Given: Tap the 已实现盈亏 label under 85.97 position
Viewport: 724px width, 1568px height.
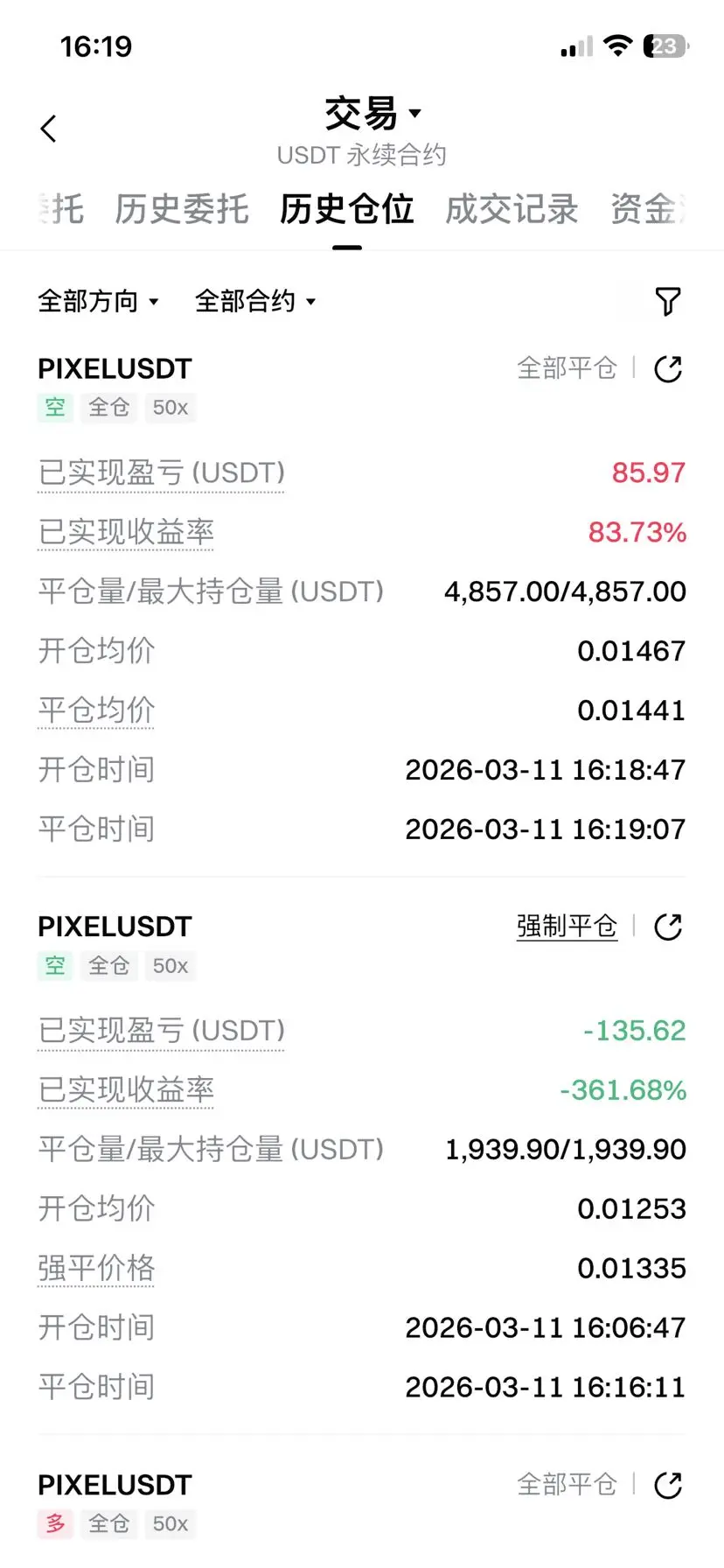Looking at the screenshot, I should pyautogui.click(x=162, y=472).
